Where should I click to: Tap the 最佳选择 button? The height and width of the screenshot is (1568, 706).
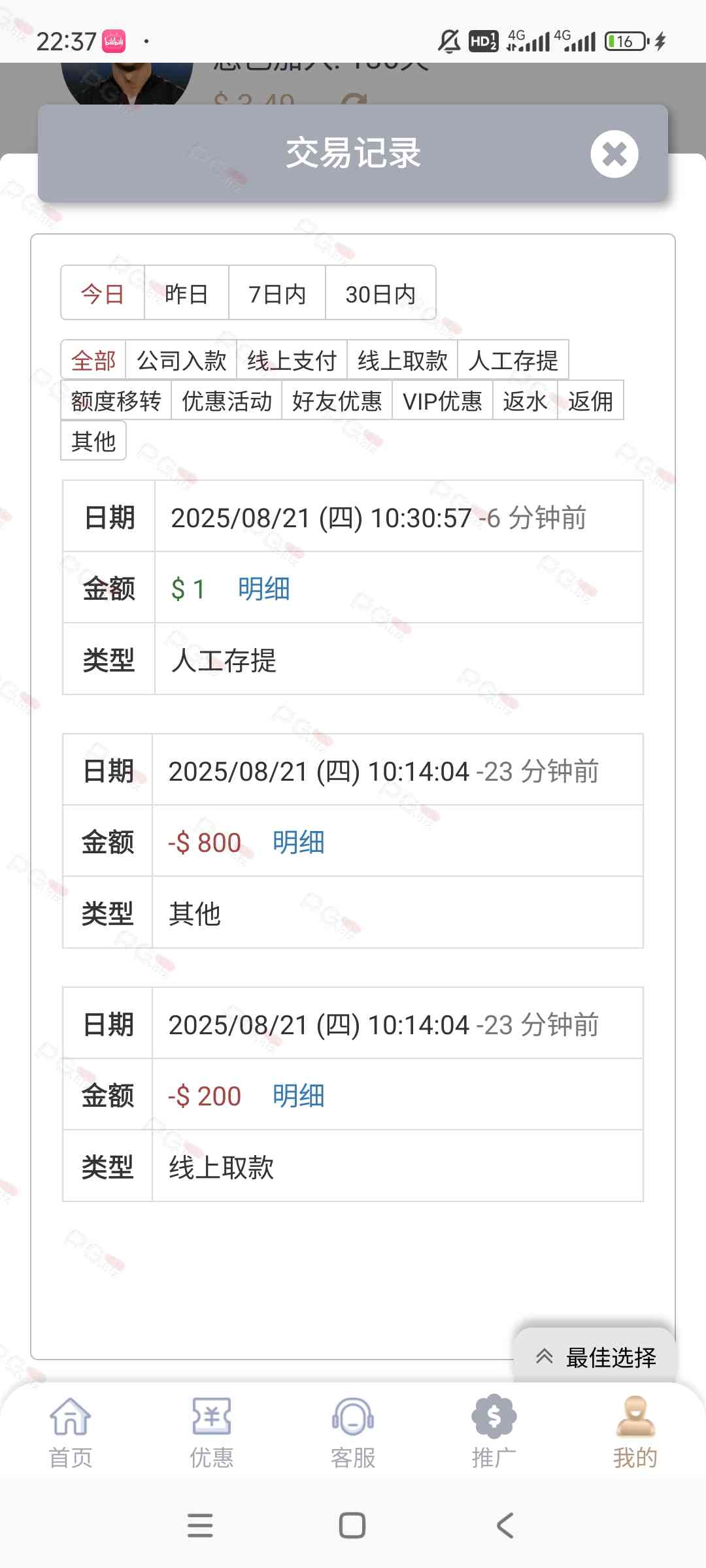(596, 1357)
